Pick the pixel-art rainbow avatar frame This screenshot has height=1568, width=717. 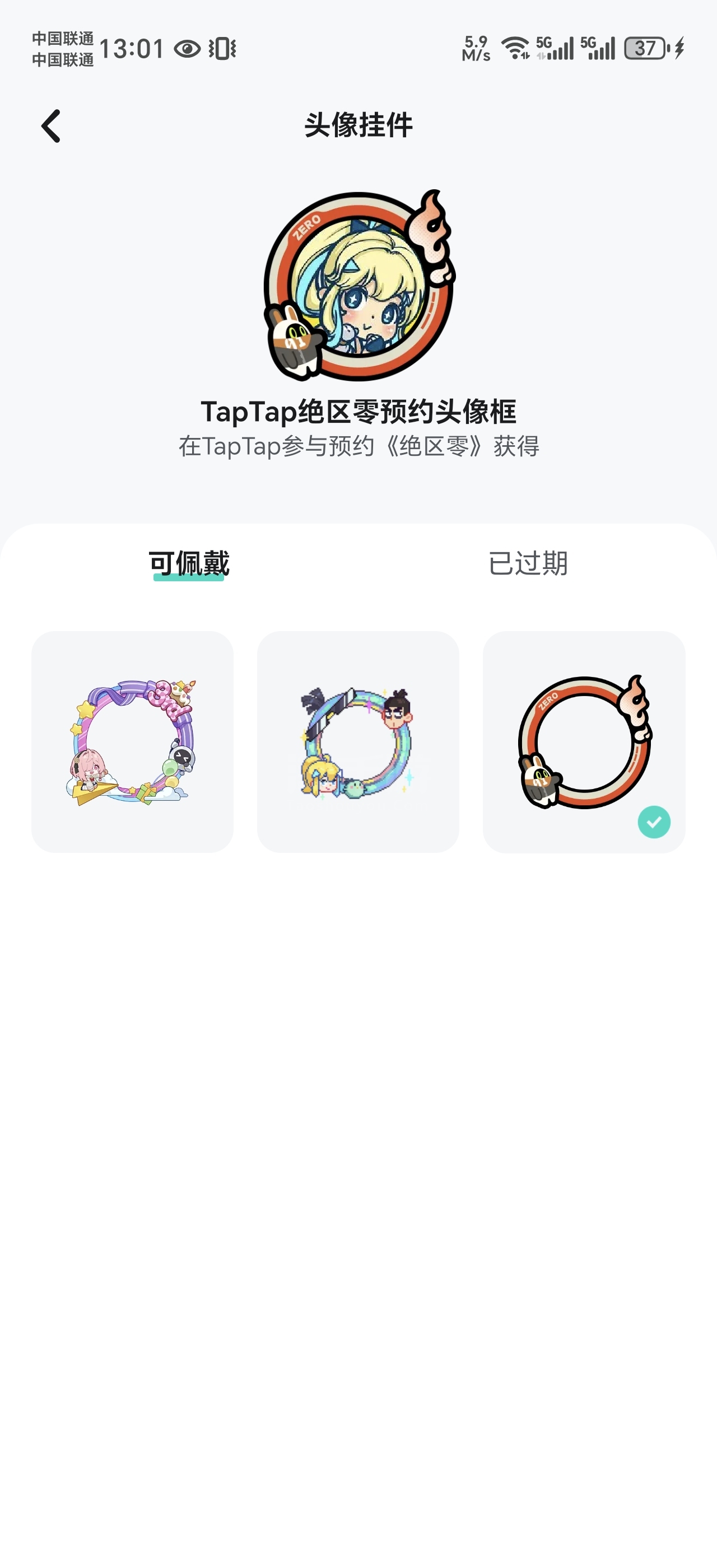tap(358, 741)
